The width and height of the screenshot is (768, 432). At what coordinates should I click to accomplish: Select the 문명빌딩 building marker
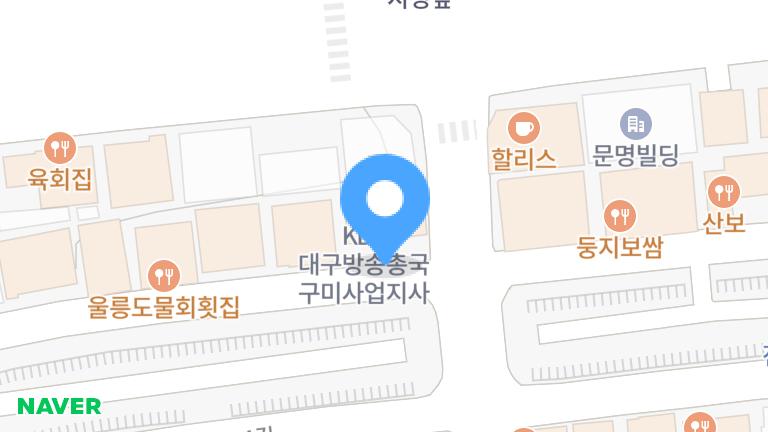pos(635,124)
